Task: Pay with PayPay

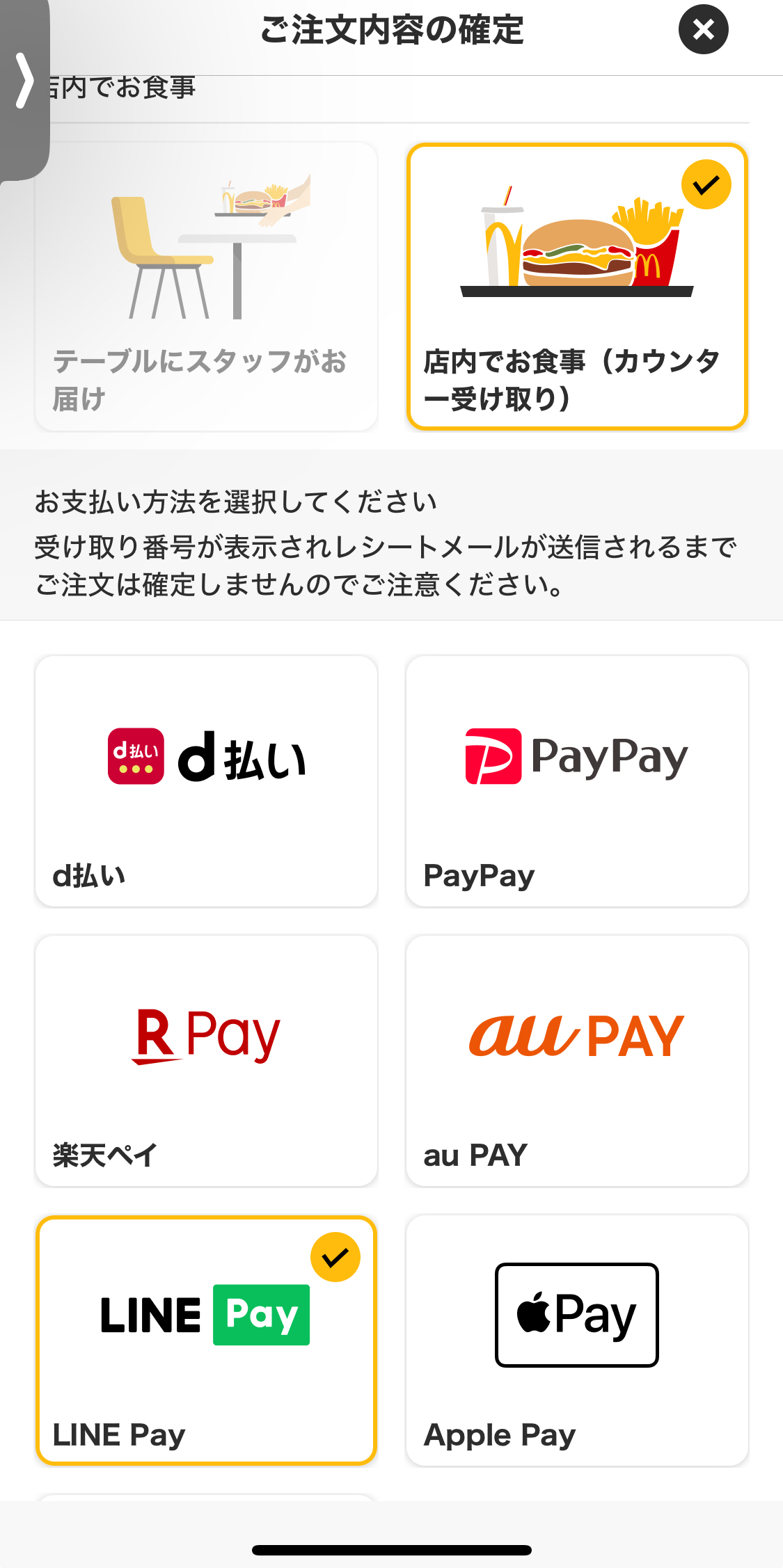Action: (x=577, y=781)
